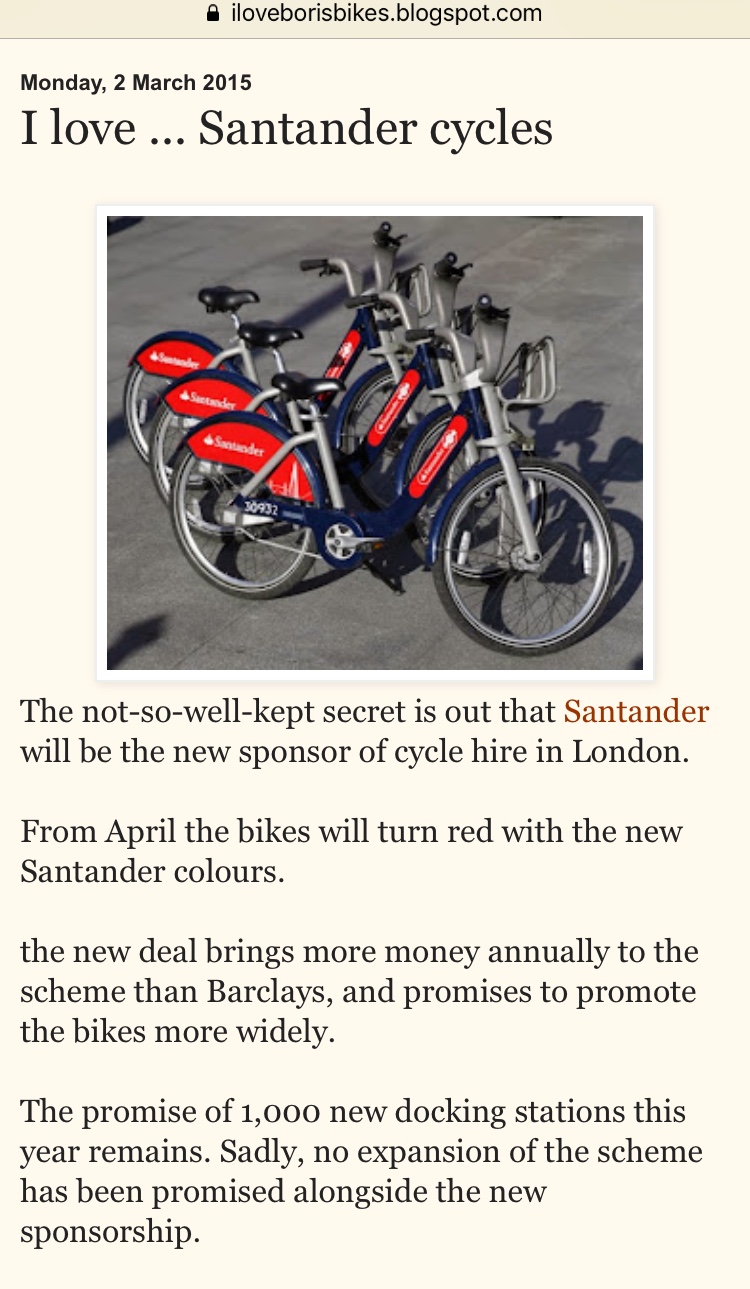
Task: Open the Santander link in the article
Action: point(636,712)
